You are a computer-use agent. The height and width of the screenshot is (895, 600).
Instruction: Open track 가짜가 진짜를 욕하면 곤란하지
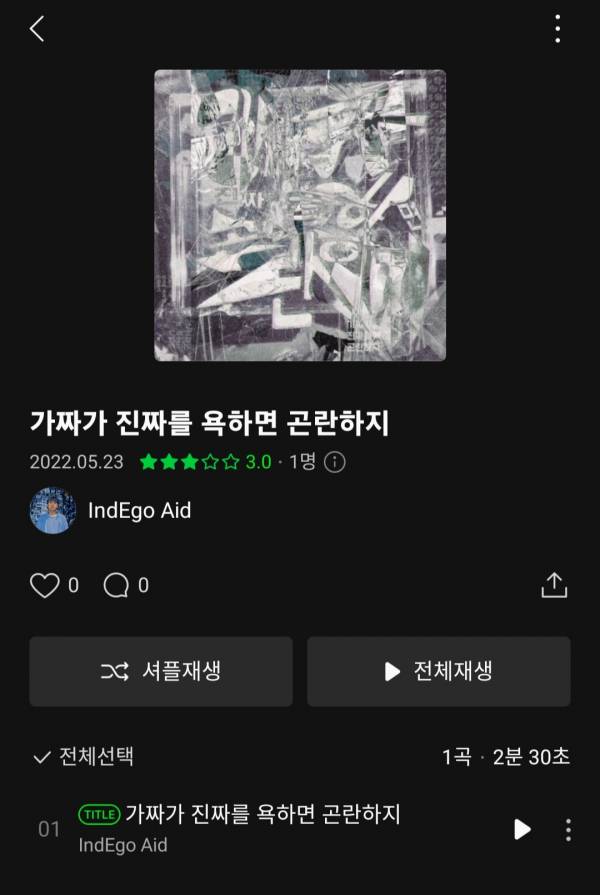click(x=262, y=814)
